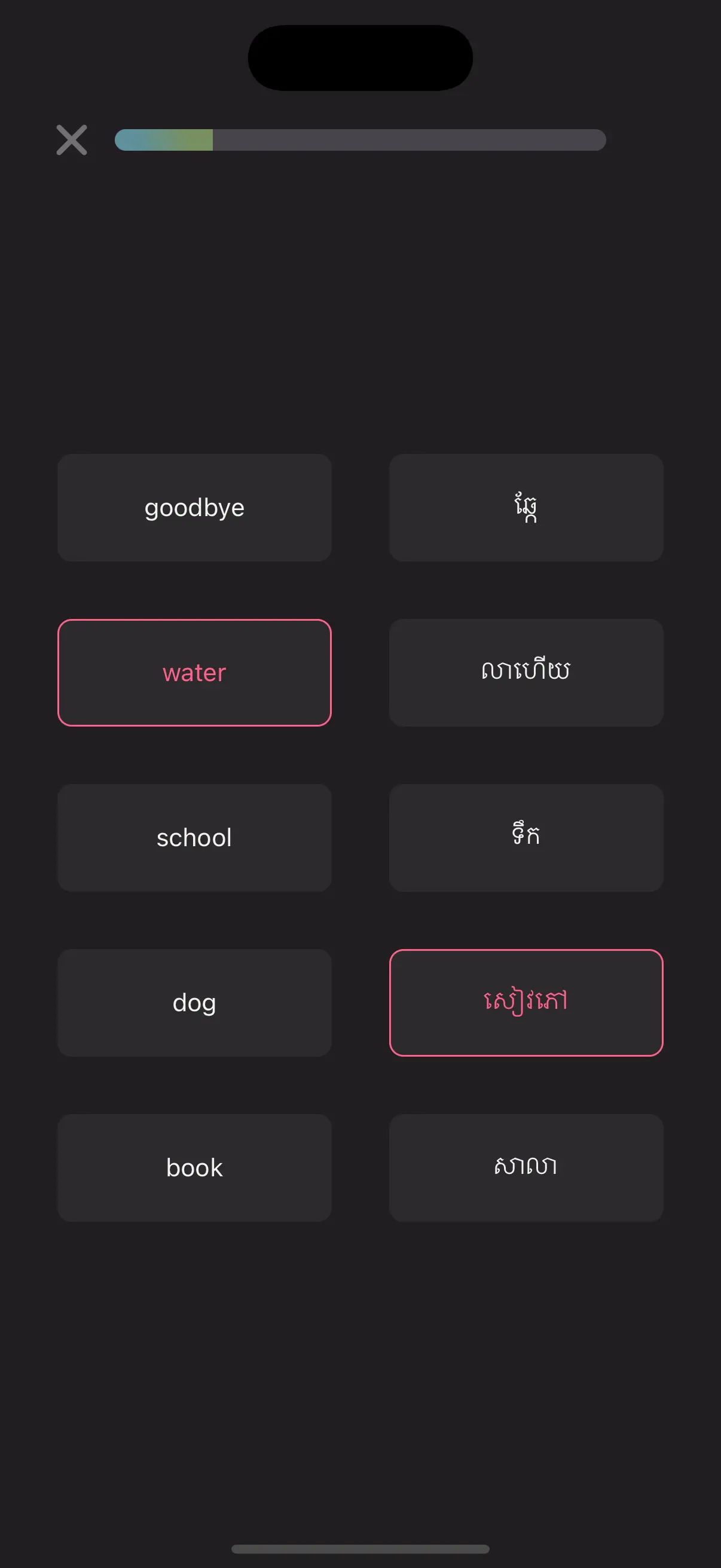Choose the English pair for សាលា
721x1568 pixels.
(194, 837)
